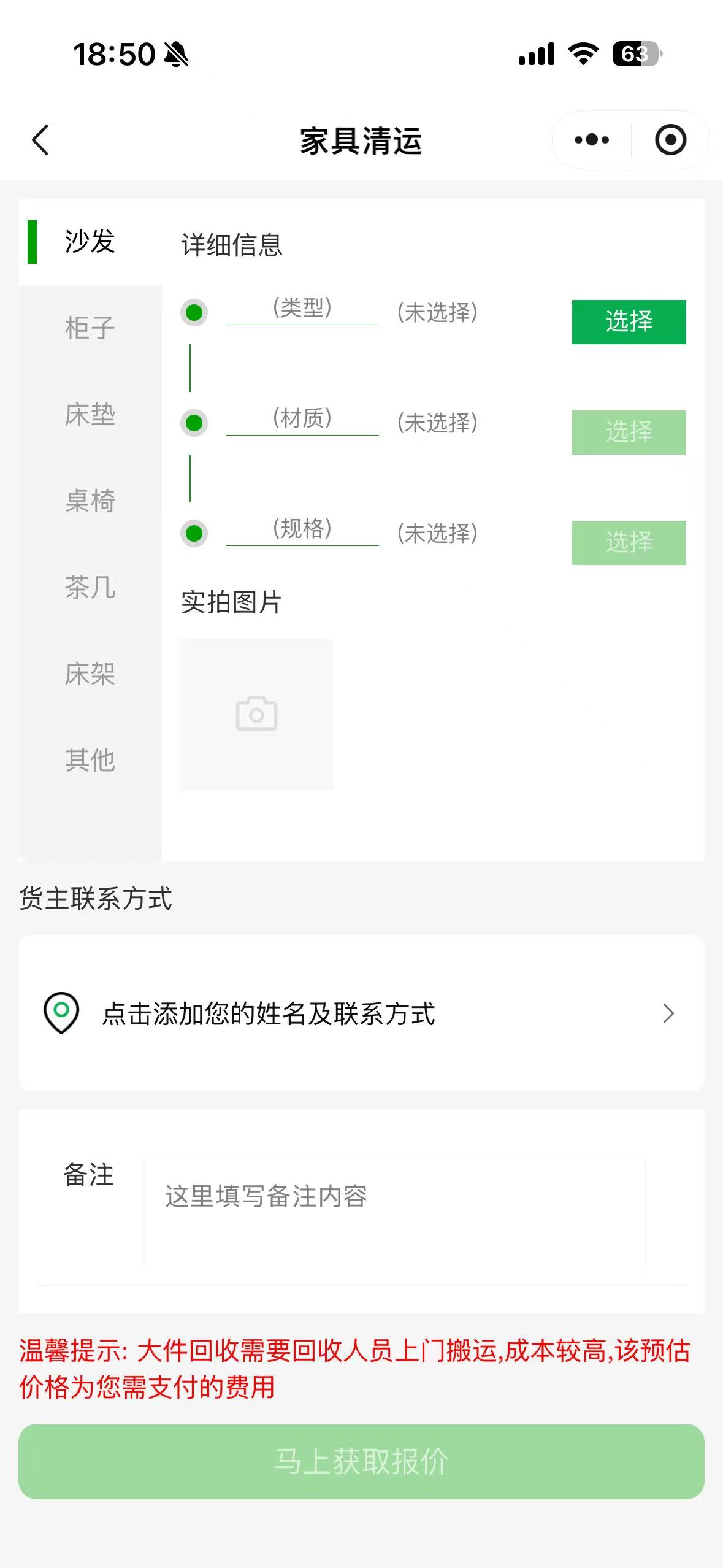Image resolution: width=723 pixels, height=1568 pixels.
Task: Go back from 家具清运 page
Action: point(40,140)
